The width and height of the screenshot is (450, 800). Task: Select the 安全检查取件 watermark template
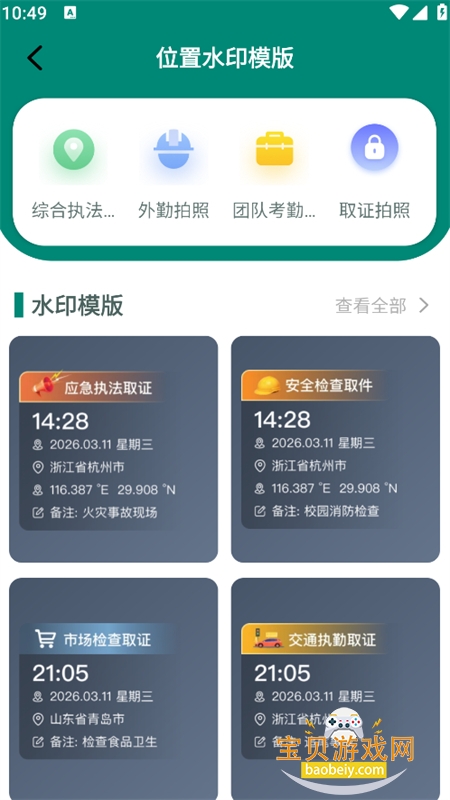[335, 449]
